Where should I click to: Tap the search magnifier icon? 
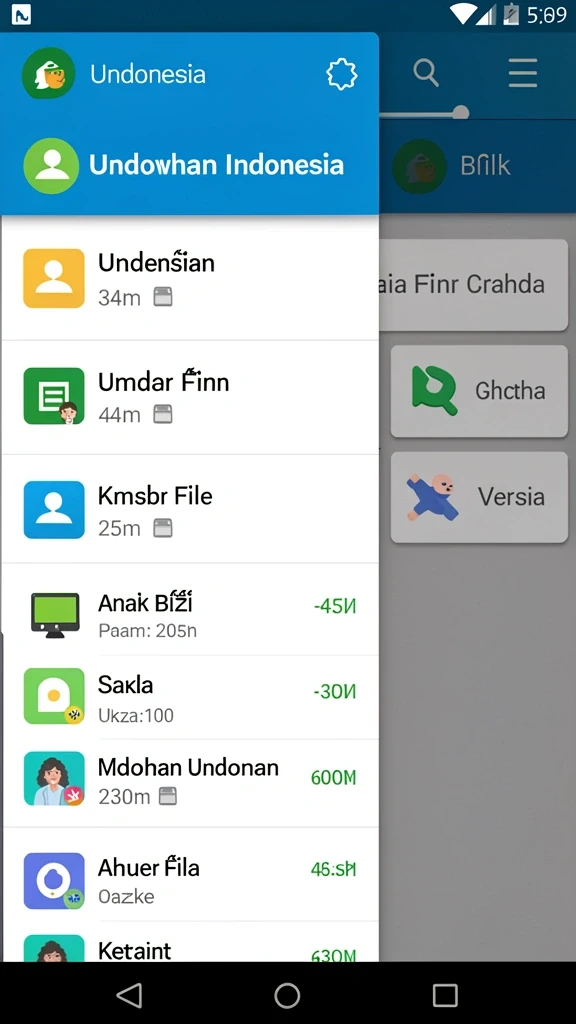pos(426,72)
